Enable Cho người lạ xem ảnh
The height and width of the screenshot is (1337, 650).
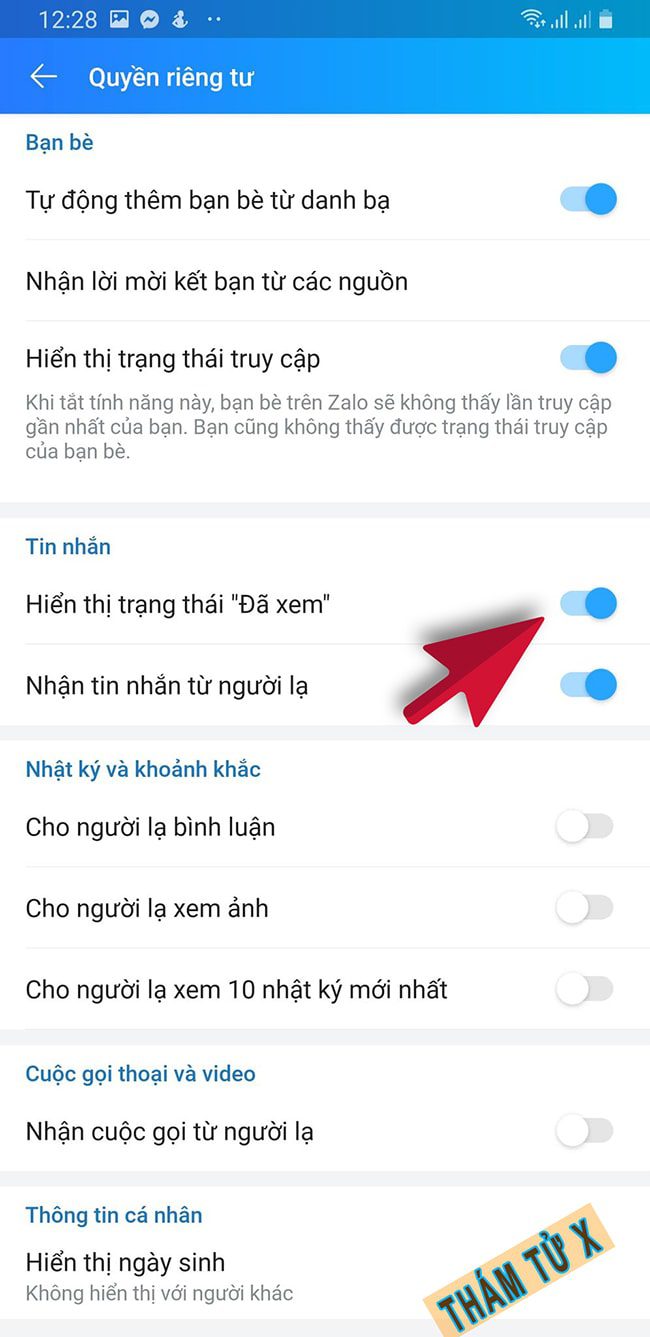[585, 908]
